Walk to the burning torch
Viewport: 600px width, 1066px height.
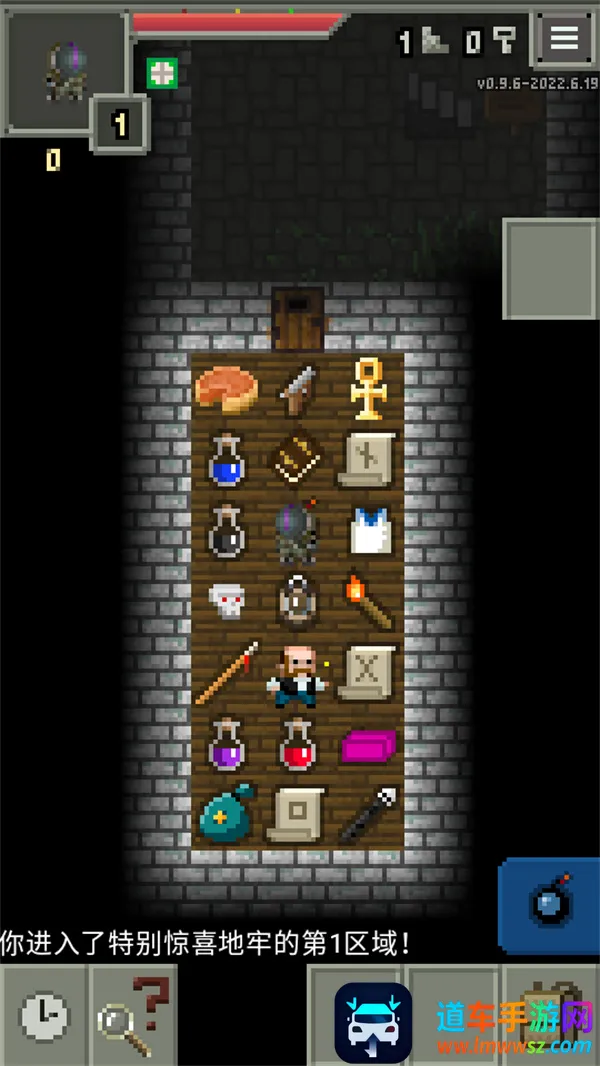[369, 600]
